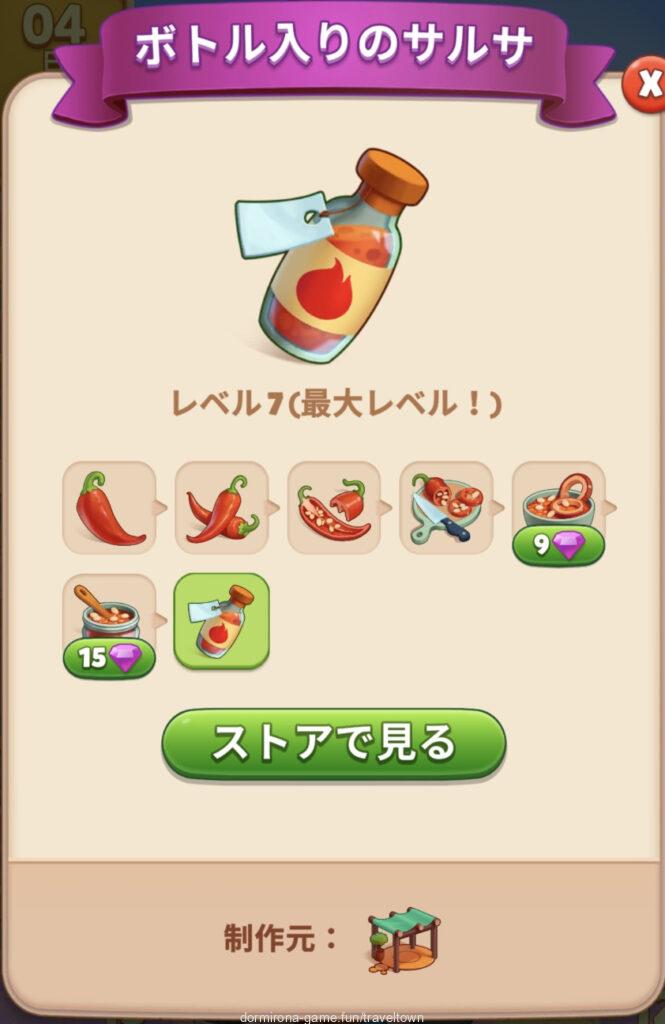Select the highlighted bottled salsa item
The width and height of the screenshot is (665, 1024).
pos(221,620)
